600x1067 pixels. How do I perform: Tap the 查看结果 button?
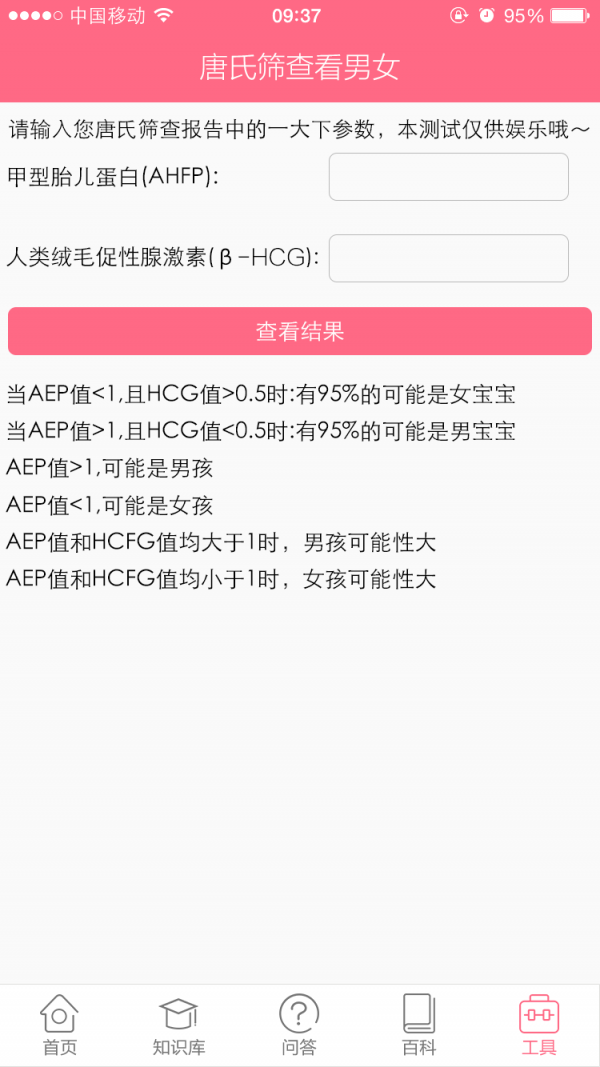tap(300, 331)
